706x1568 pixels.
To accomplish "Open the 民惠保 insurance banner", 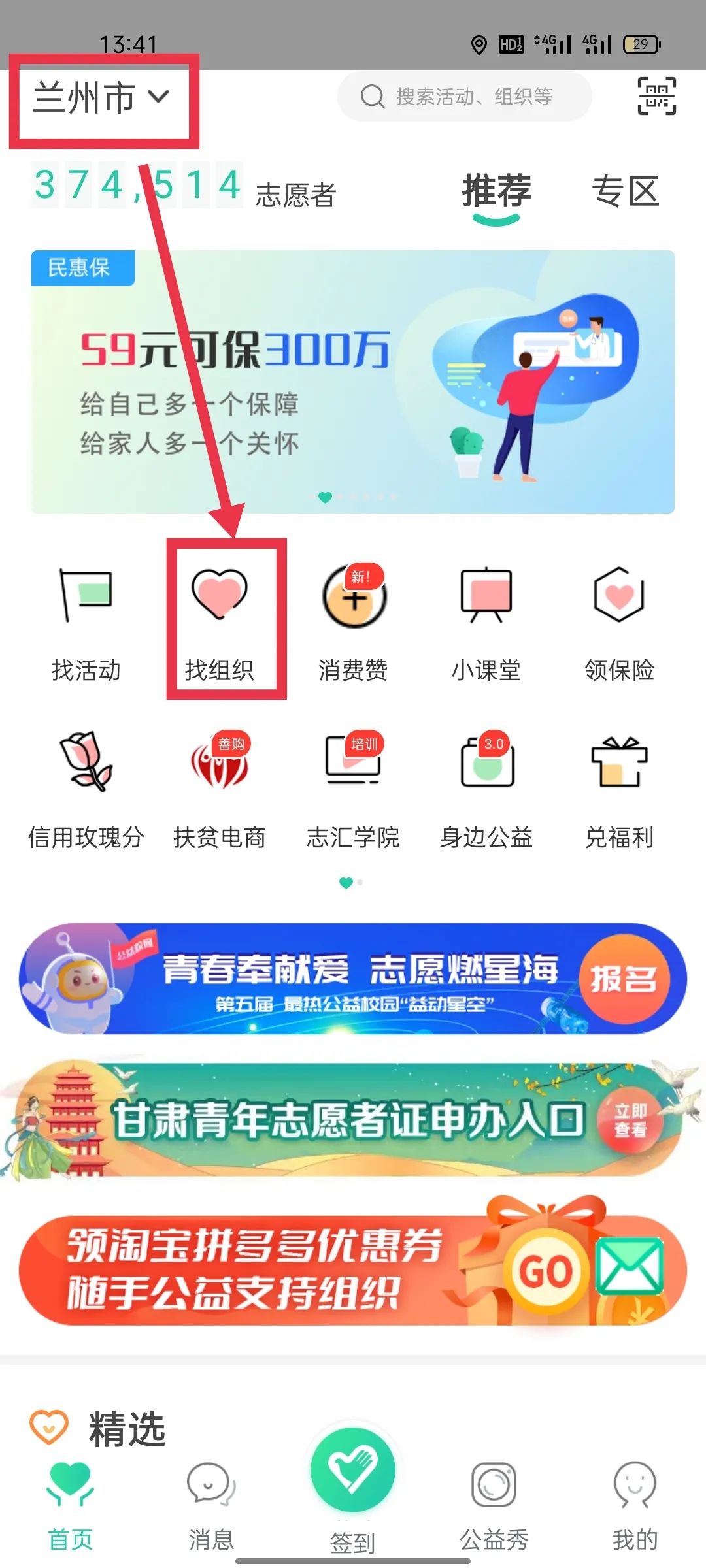I will tap(353, 382).
